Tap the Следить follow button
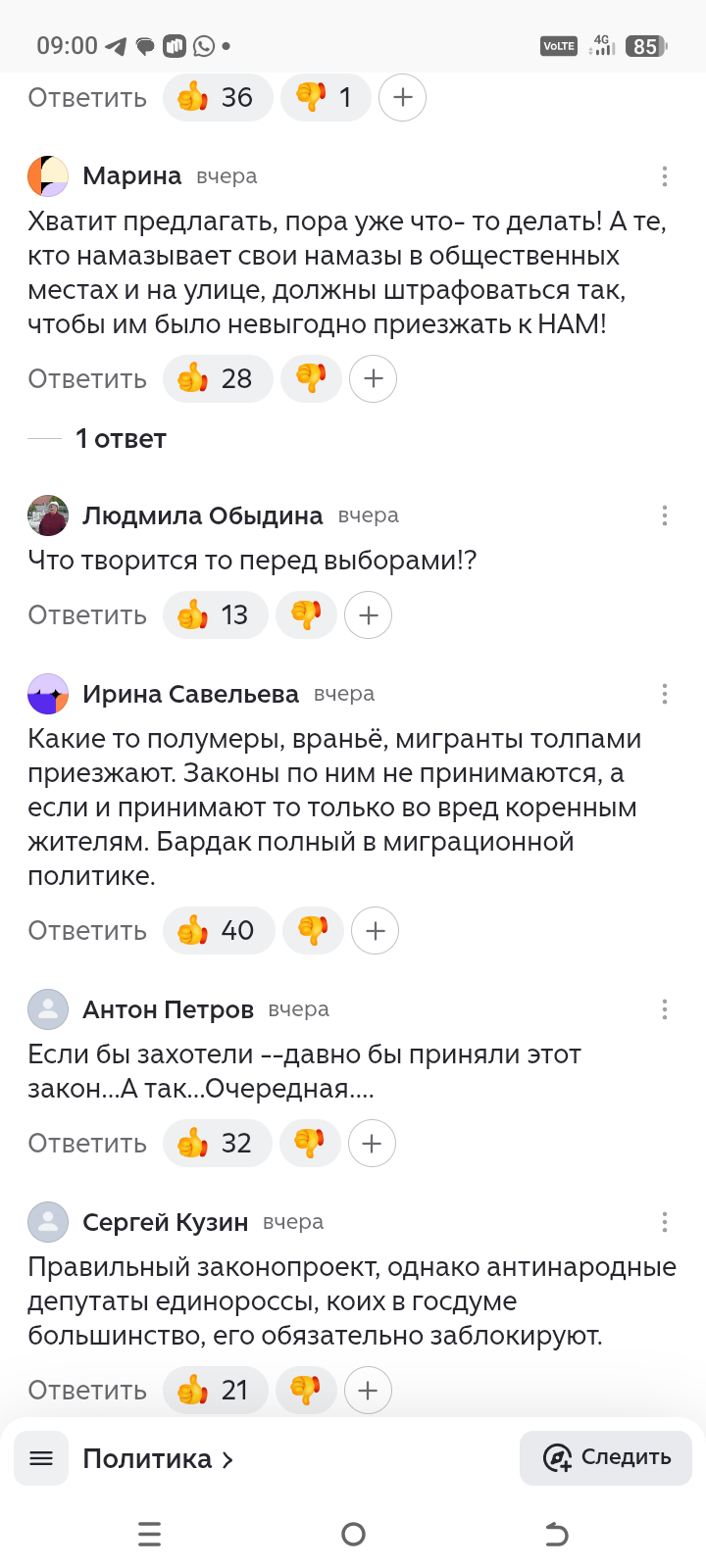Screen dimensions: 706x1568 606,1458
